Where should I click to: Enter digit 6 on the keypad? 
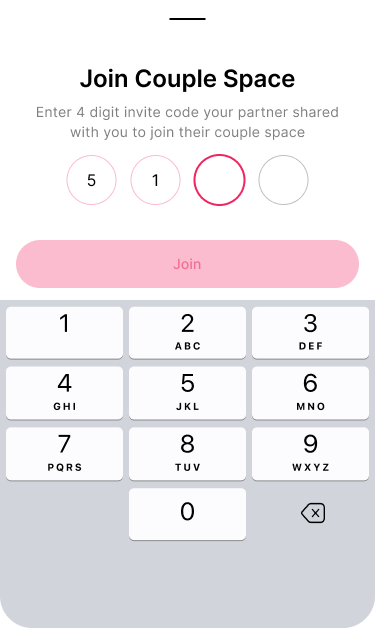(310, 393)
